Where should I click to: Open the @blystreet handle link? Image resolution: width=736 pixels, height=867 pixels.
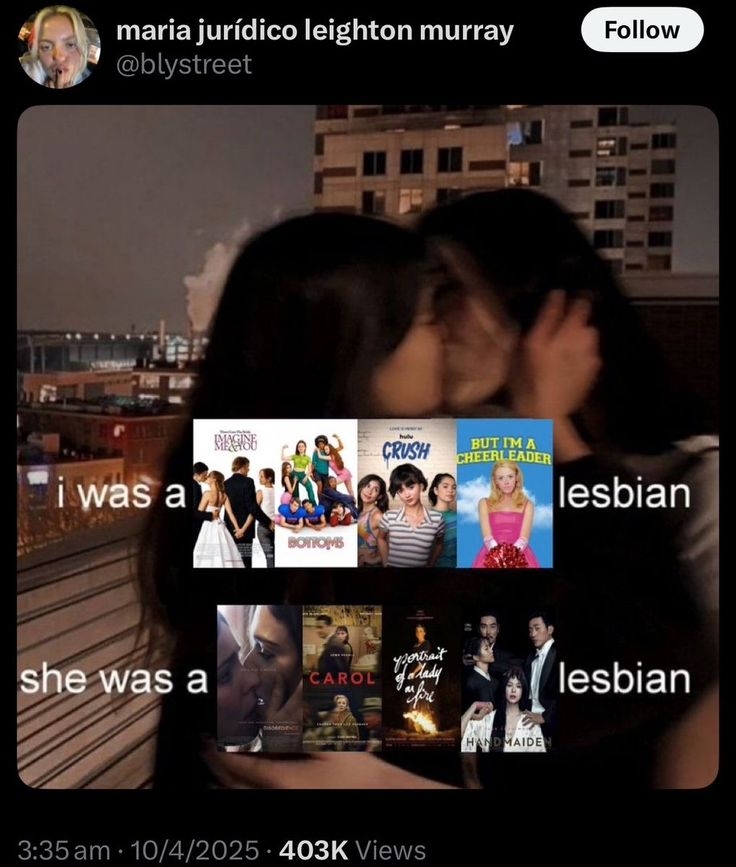[184, 65]
